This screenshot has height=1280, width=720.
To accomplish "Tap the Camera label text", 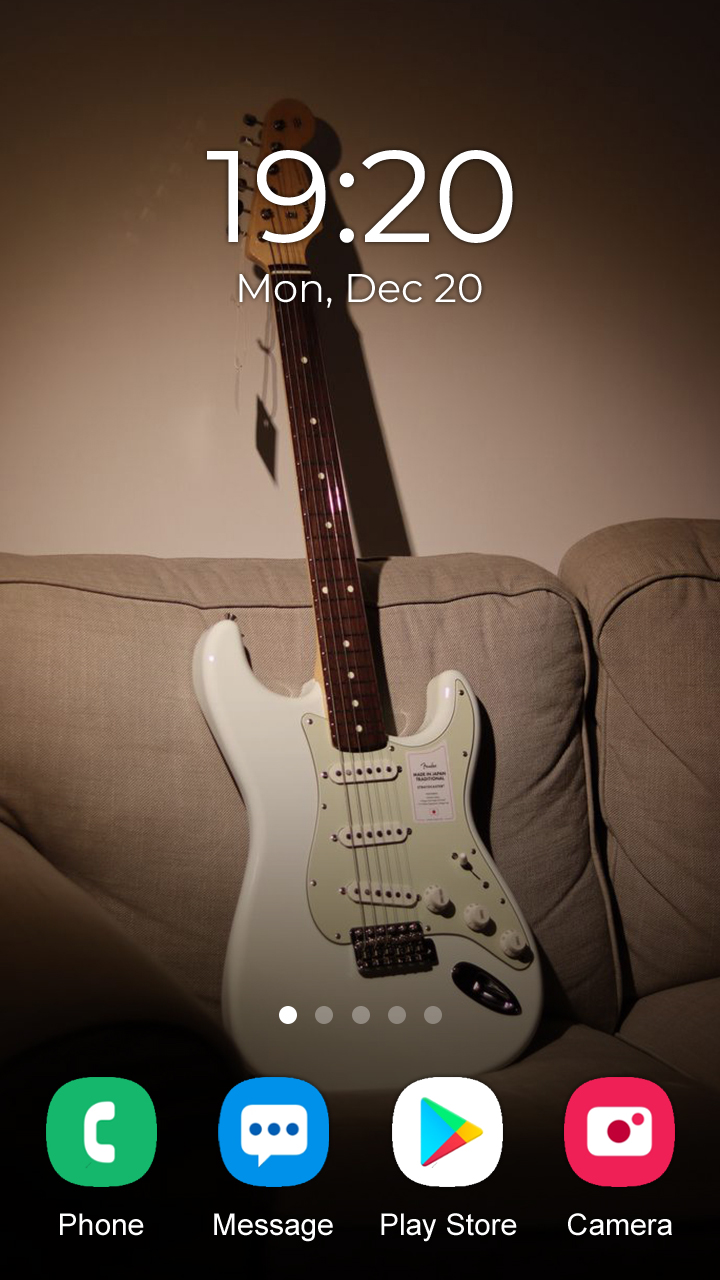I will point(620,1223).
